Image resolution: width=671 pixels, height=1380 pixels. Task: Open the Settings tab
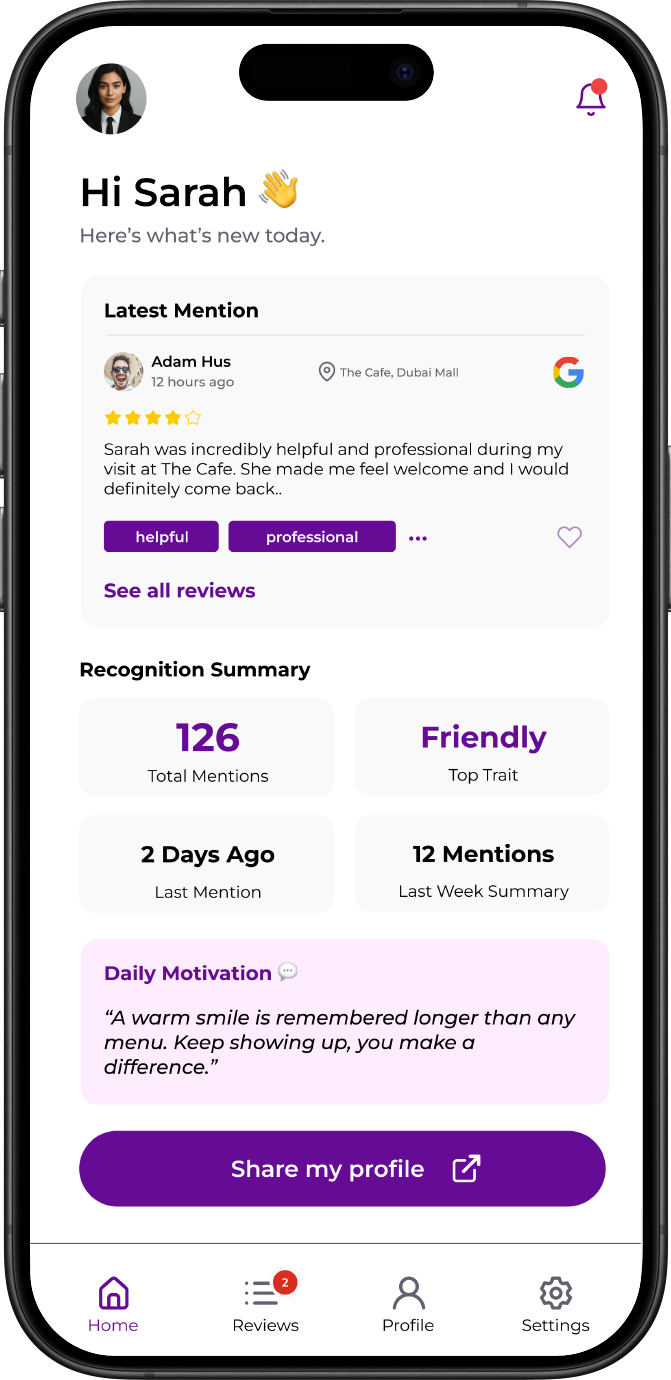556,1305
